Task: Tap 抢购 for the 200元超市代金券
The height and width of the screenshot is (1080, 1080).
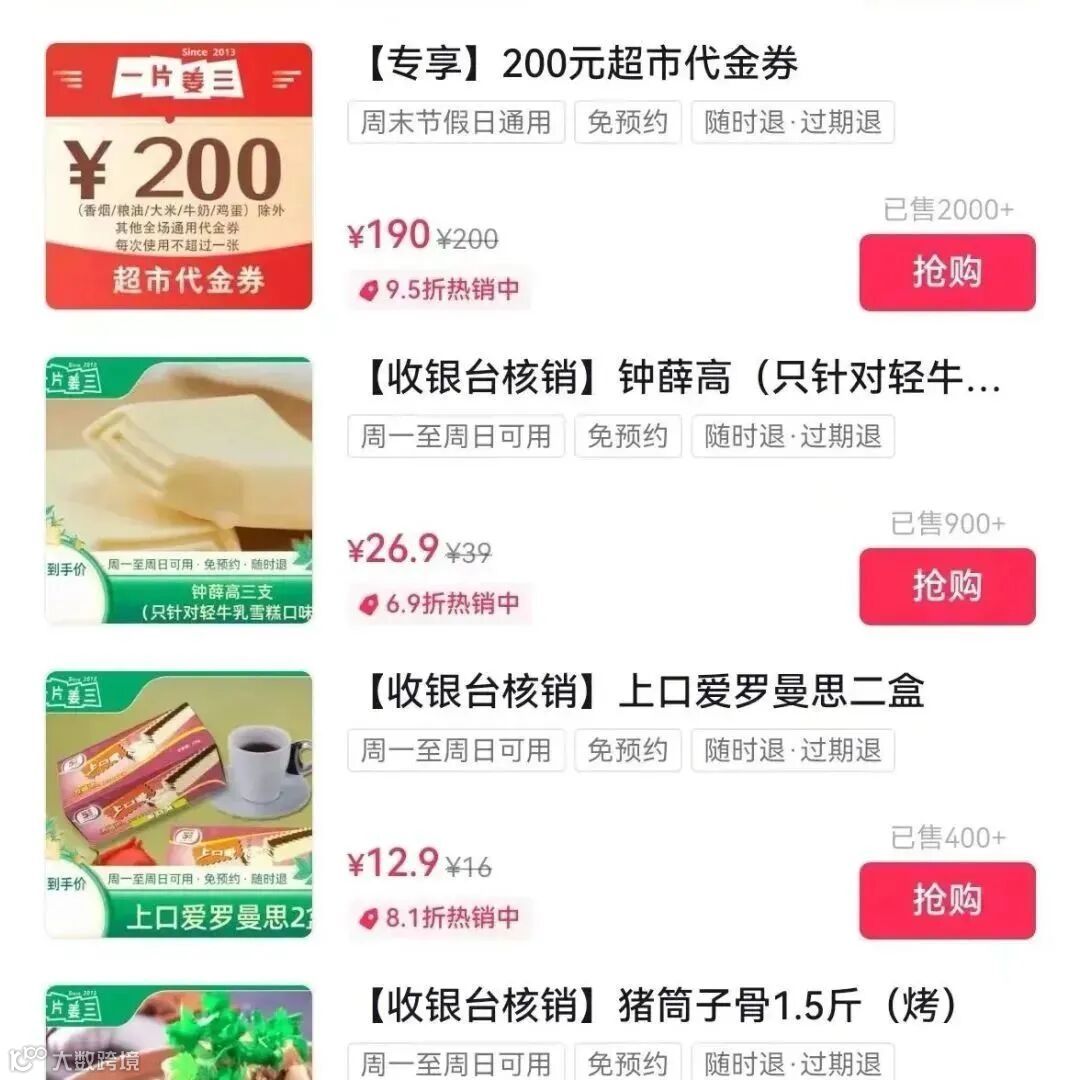Action: tap(946, 272)
